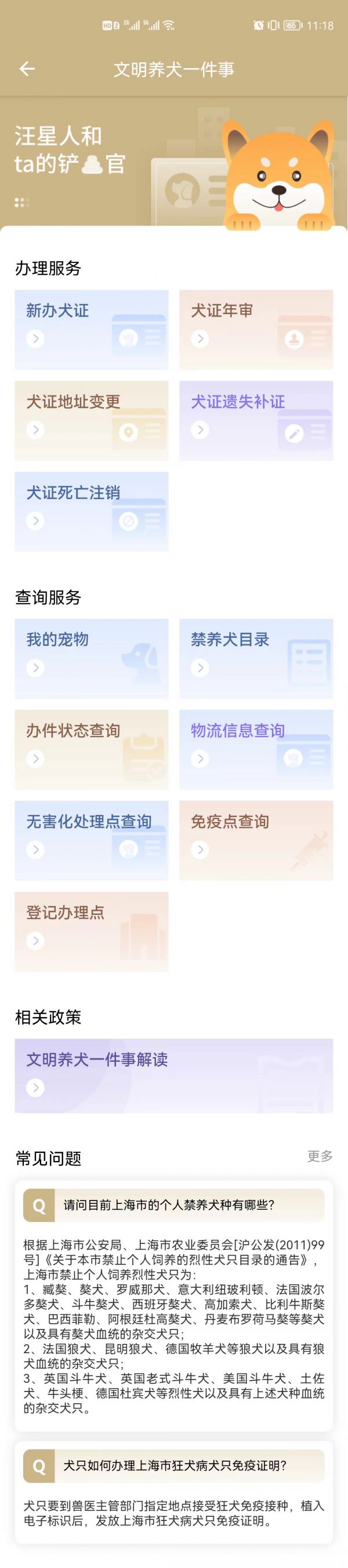Read 文明养犬一件事解读 policy
Screen dimensions: 348x1568
pos(173,1076)
